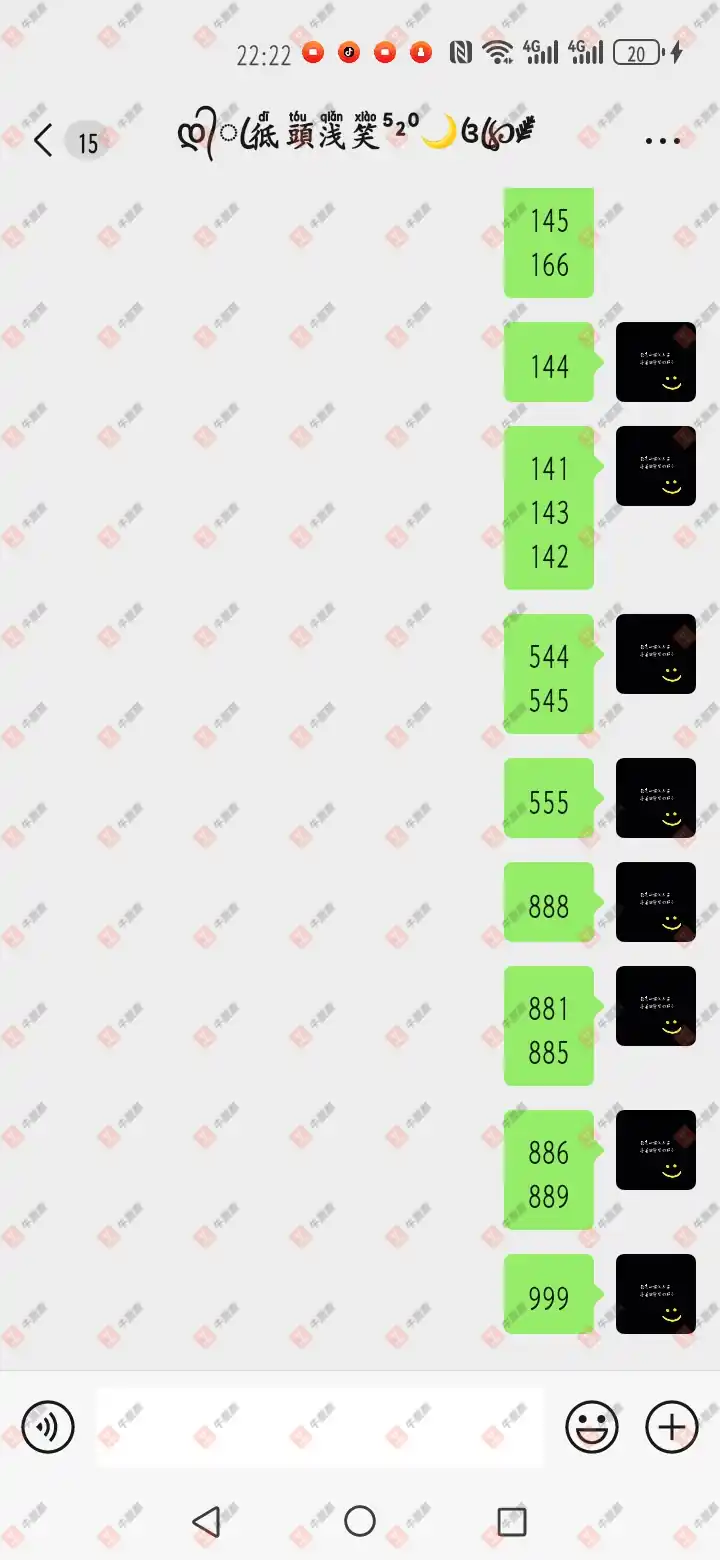Switch to voice message input
The image size is (720, 1560).
[x=48, y=1427]
